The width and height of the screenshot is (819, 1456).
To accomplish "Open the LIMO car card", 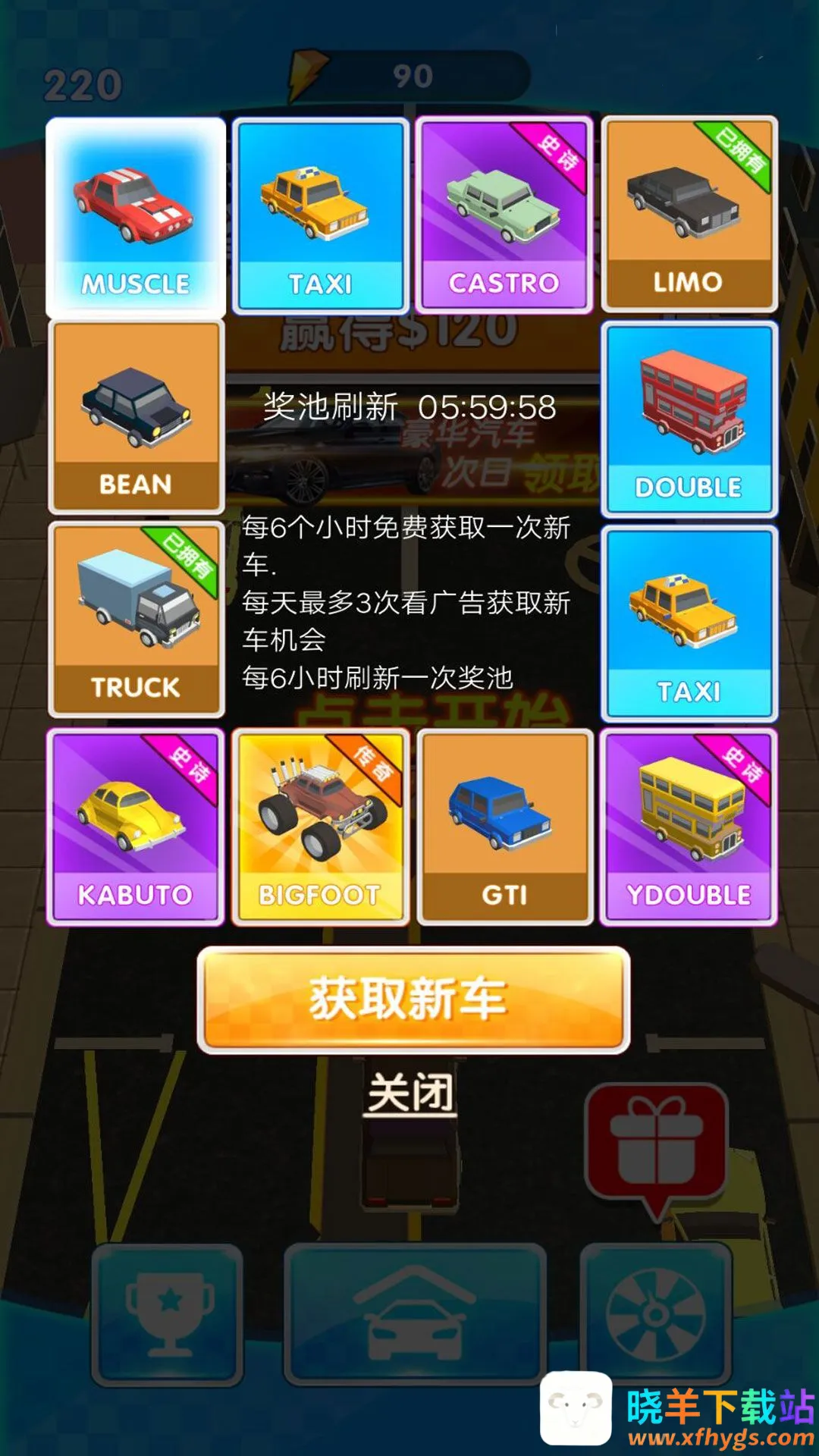I will point(689,215).
